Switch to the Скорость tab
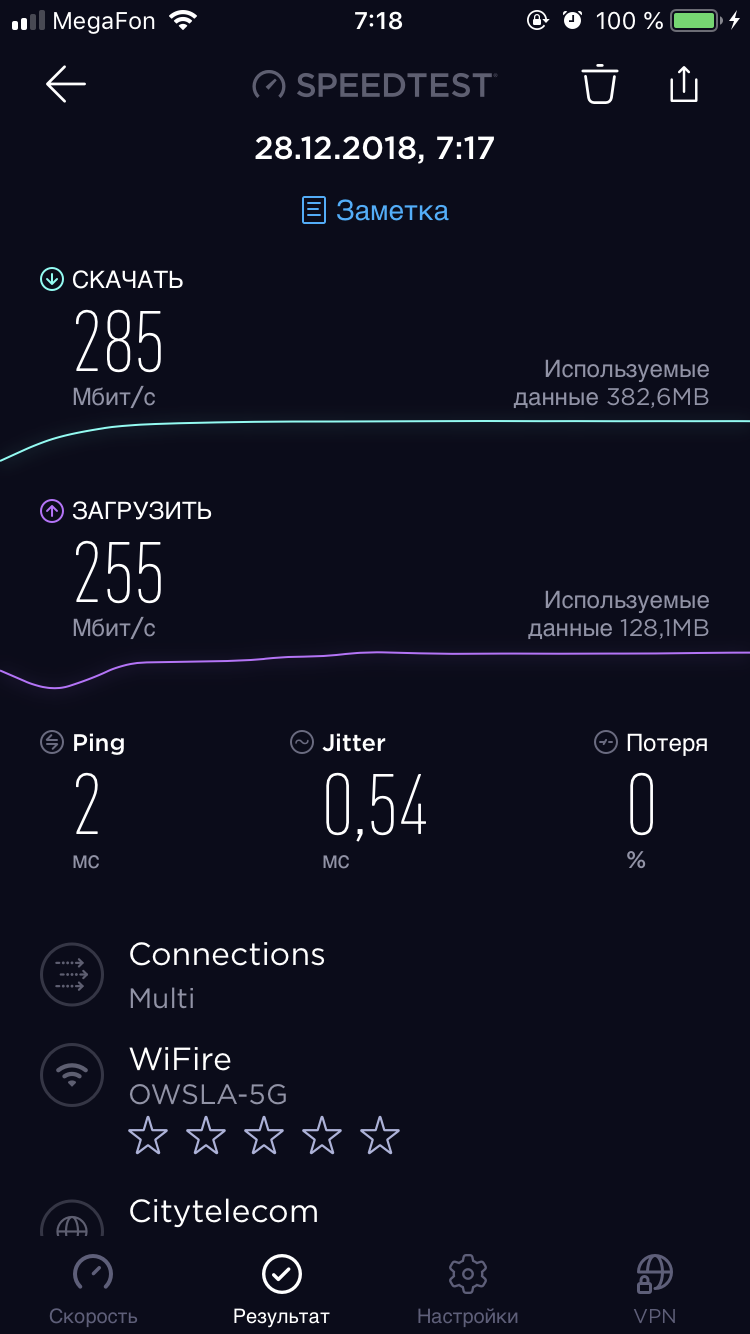The width and height of the screenshot is (750, 1334). point(93,1288)
